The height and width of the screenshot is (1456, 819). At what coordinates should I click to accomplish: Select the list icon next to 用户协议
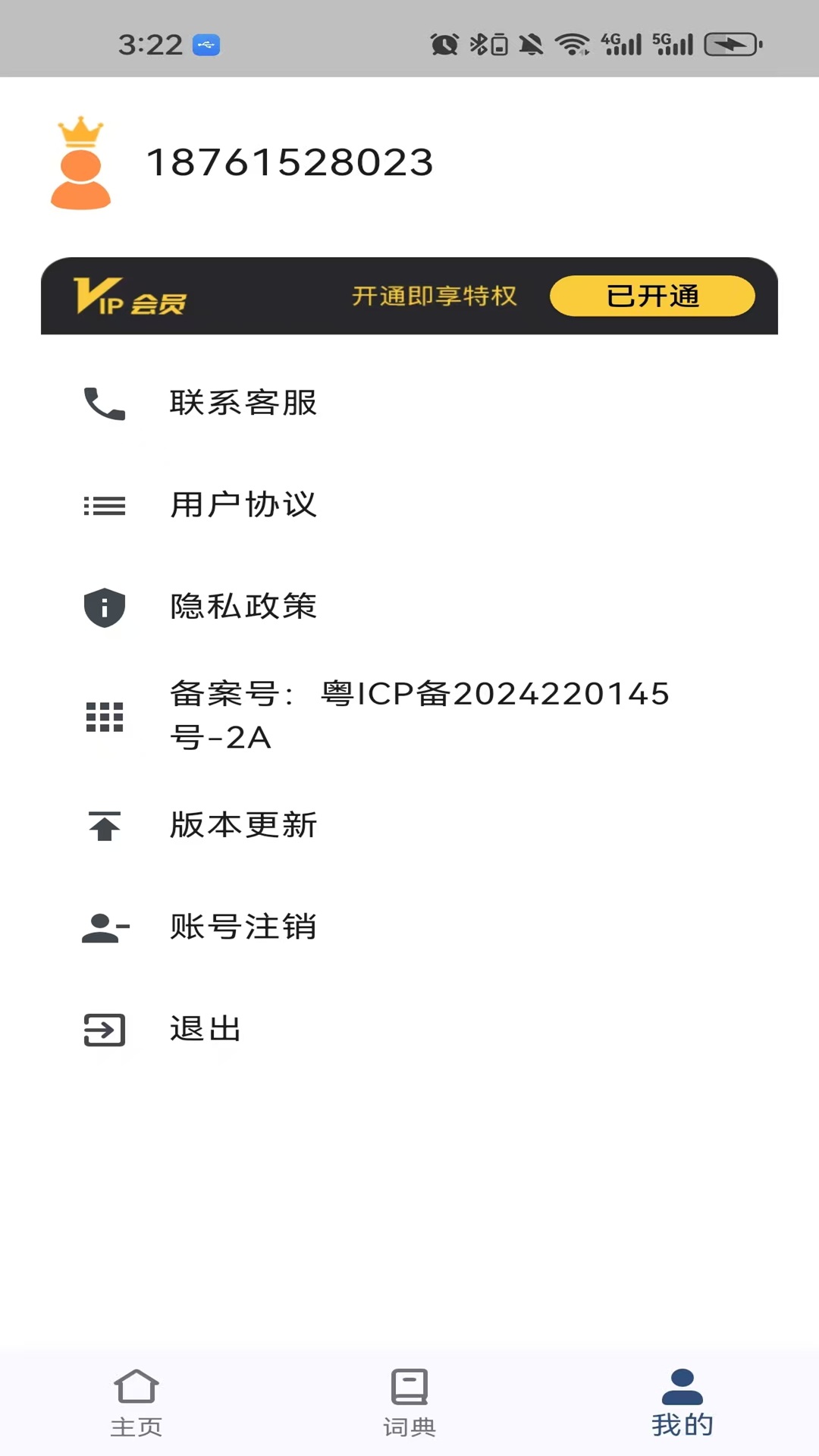point(104,506)
